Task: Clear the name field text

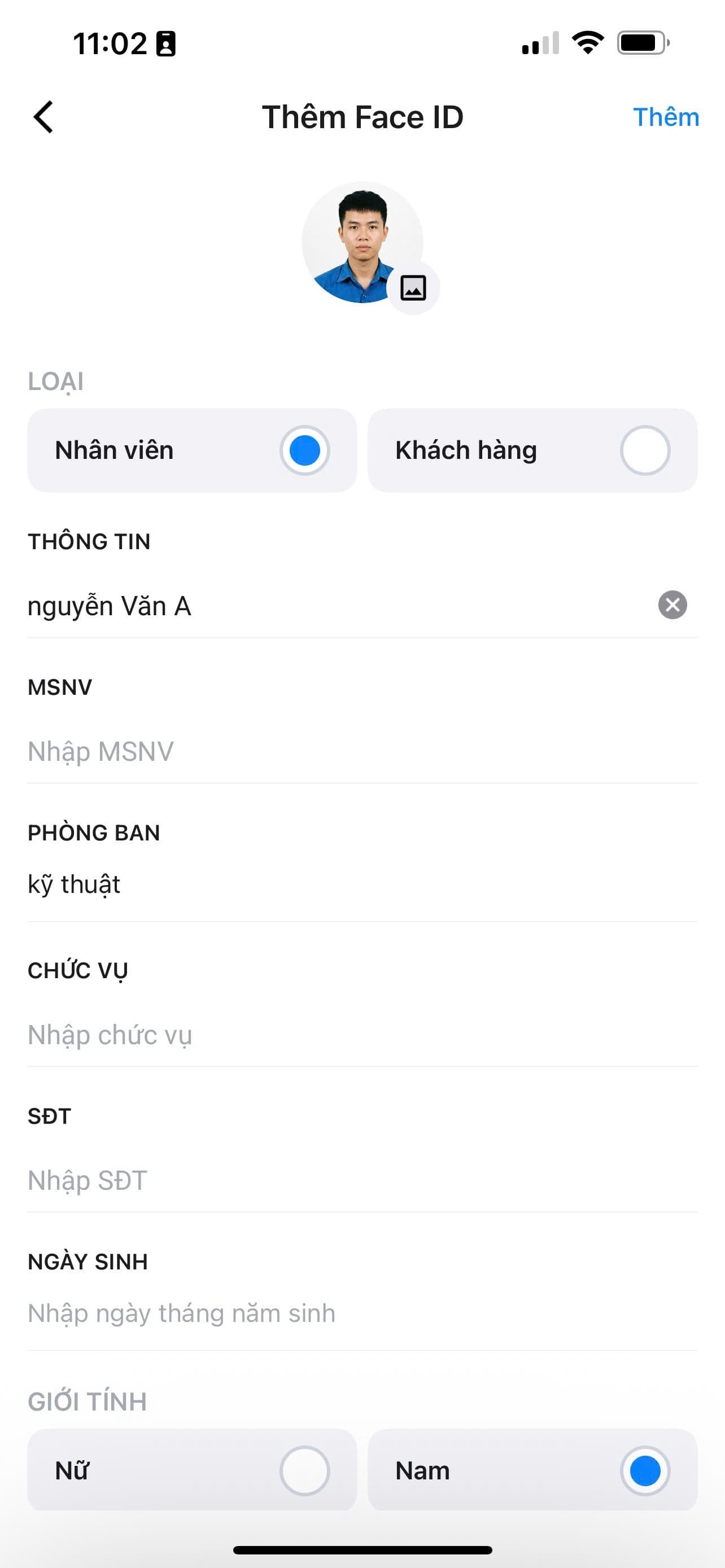Action: 672,605
